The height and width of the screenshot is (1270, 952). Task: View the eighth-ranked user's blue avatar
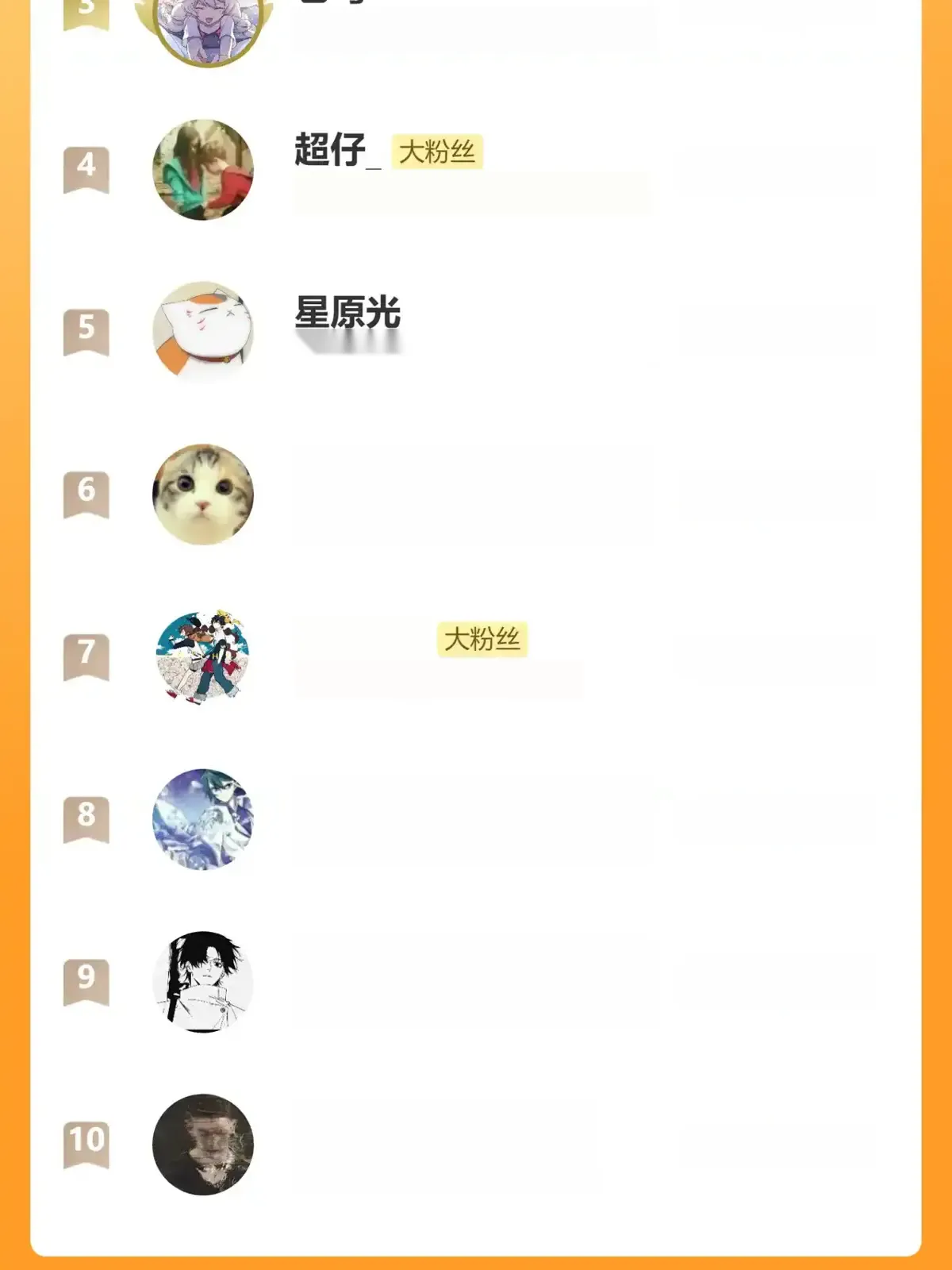click(x=203, y=819)
